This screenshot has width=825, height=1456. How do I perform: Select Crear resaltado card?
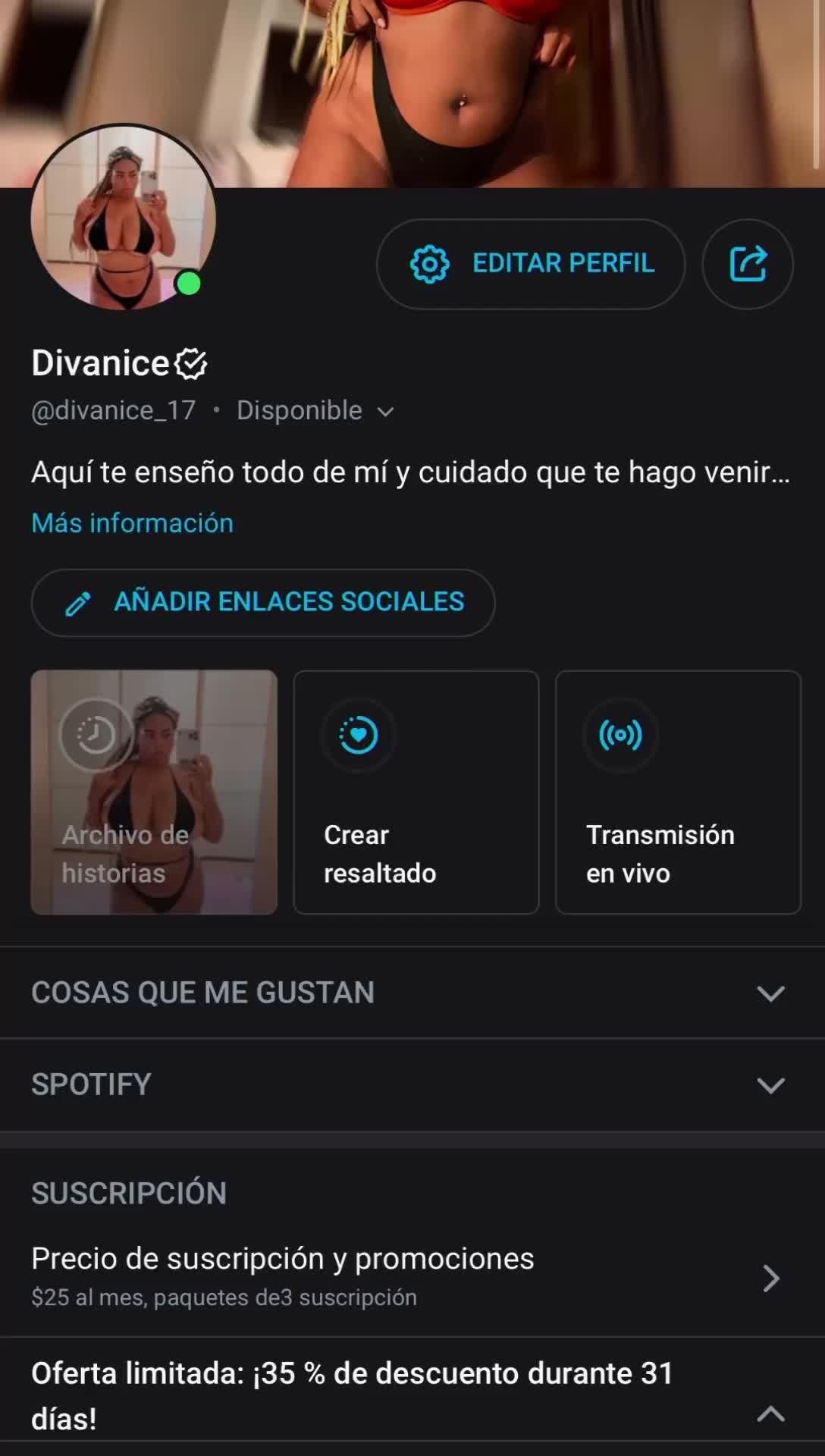[x=416, y=792]
